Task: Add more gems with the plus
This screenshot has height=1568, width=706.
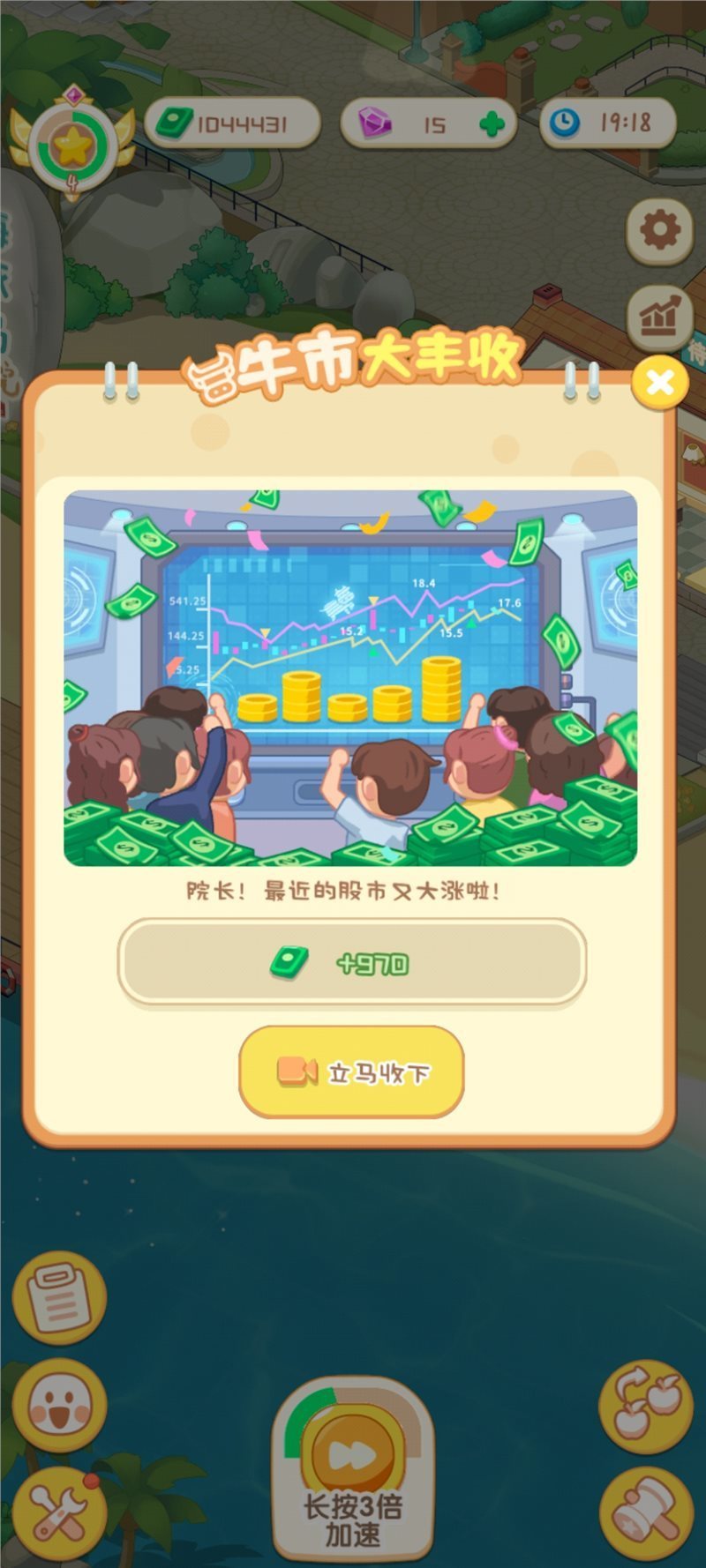Action: coord(492,124)
